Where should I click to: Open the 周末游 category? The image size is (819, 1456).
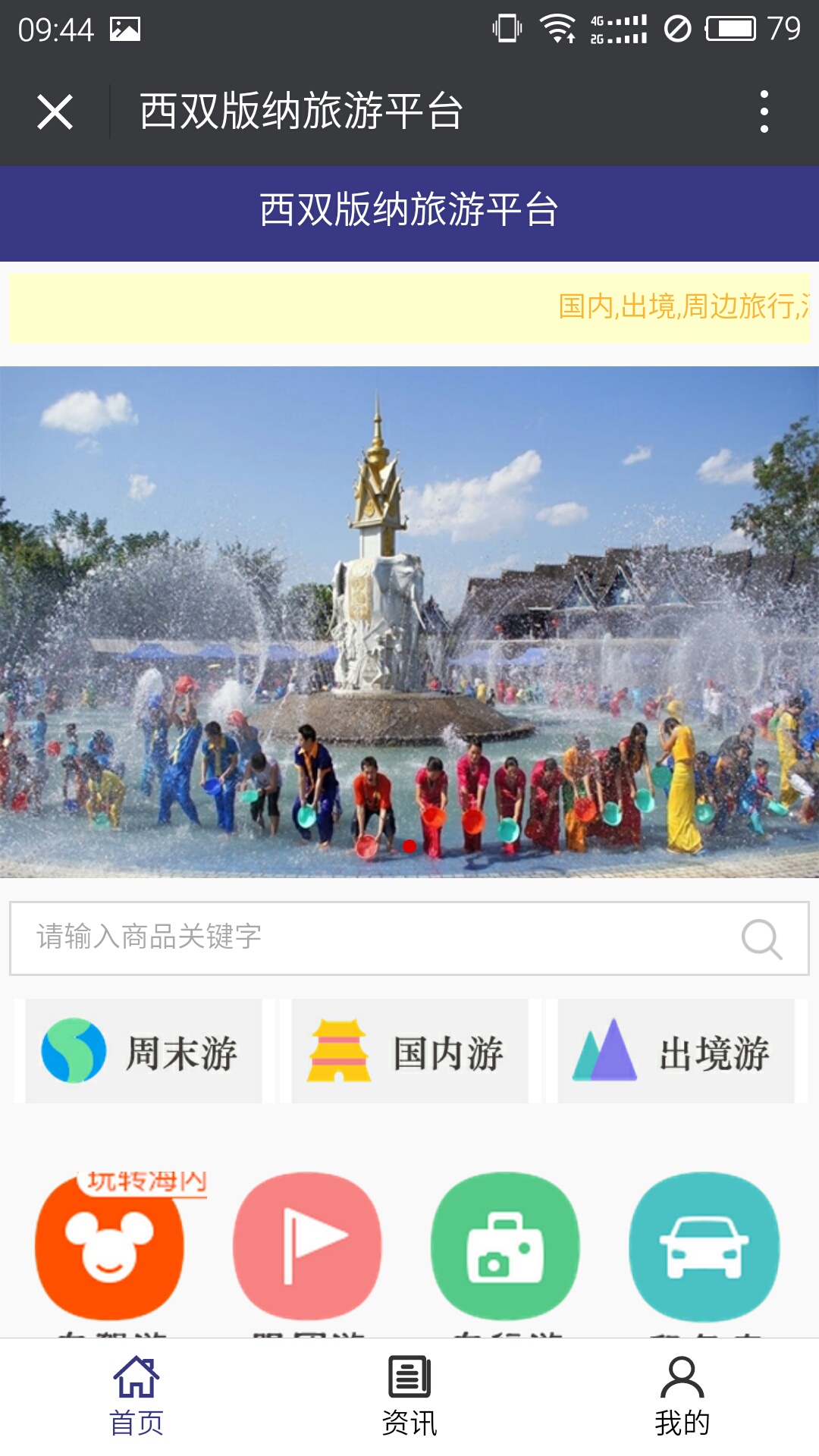click(x=144, y=1051)
